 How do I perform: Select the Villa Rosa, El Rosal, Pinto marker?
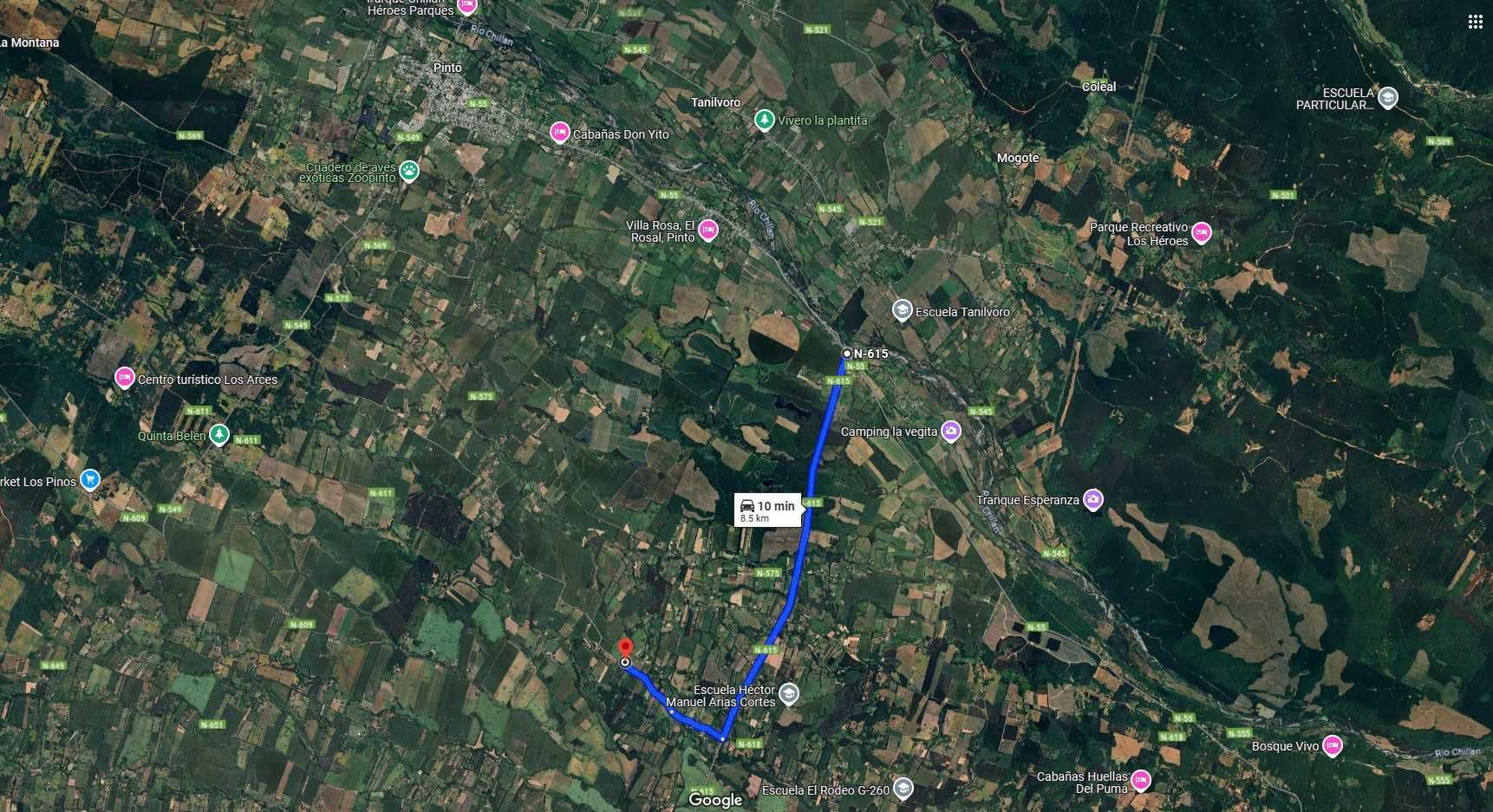[x=708, y=231]
